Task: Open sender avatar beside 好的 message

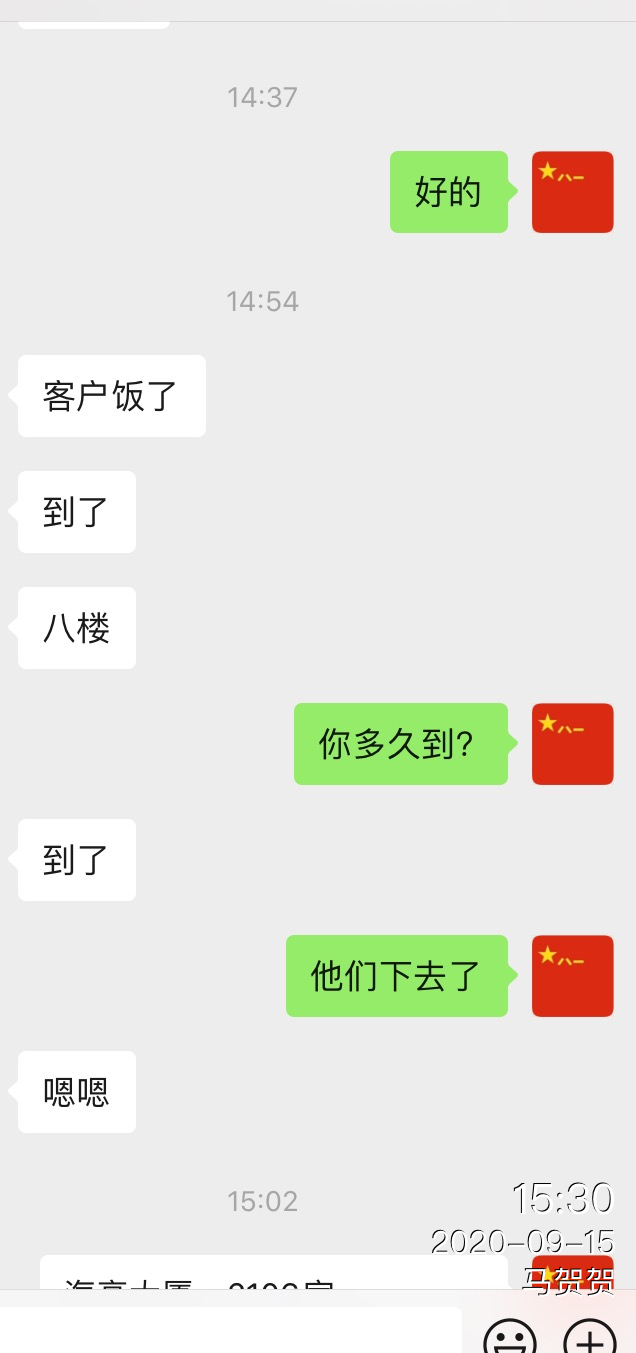Action: (x=572, y=192)
